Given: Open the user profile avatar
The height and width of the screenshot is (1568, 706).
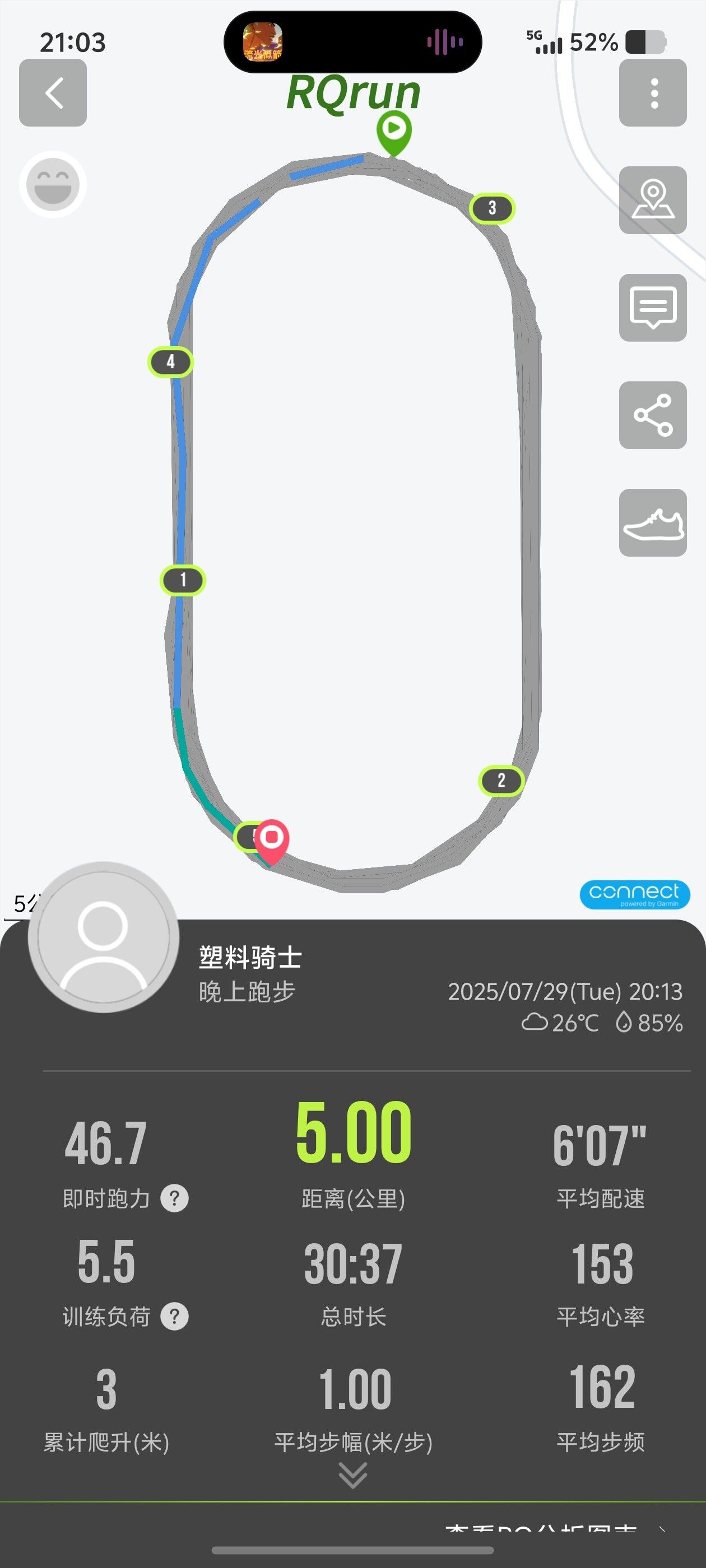Looking at the screenshot, I should [x=104, y=937].
